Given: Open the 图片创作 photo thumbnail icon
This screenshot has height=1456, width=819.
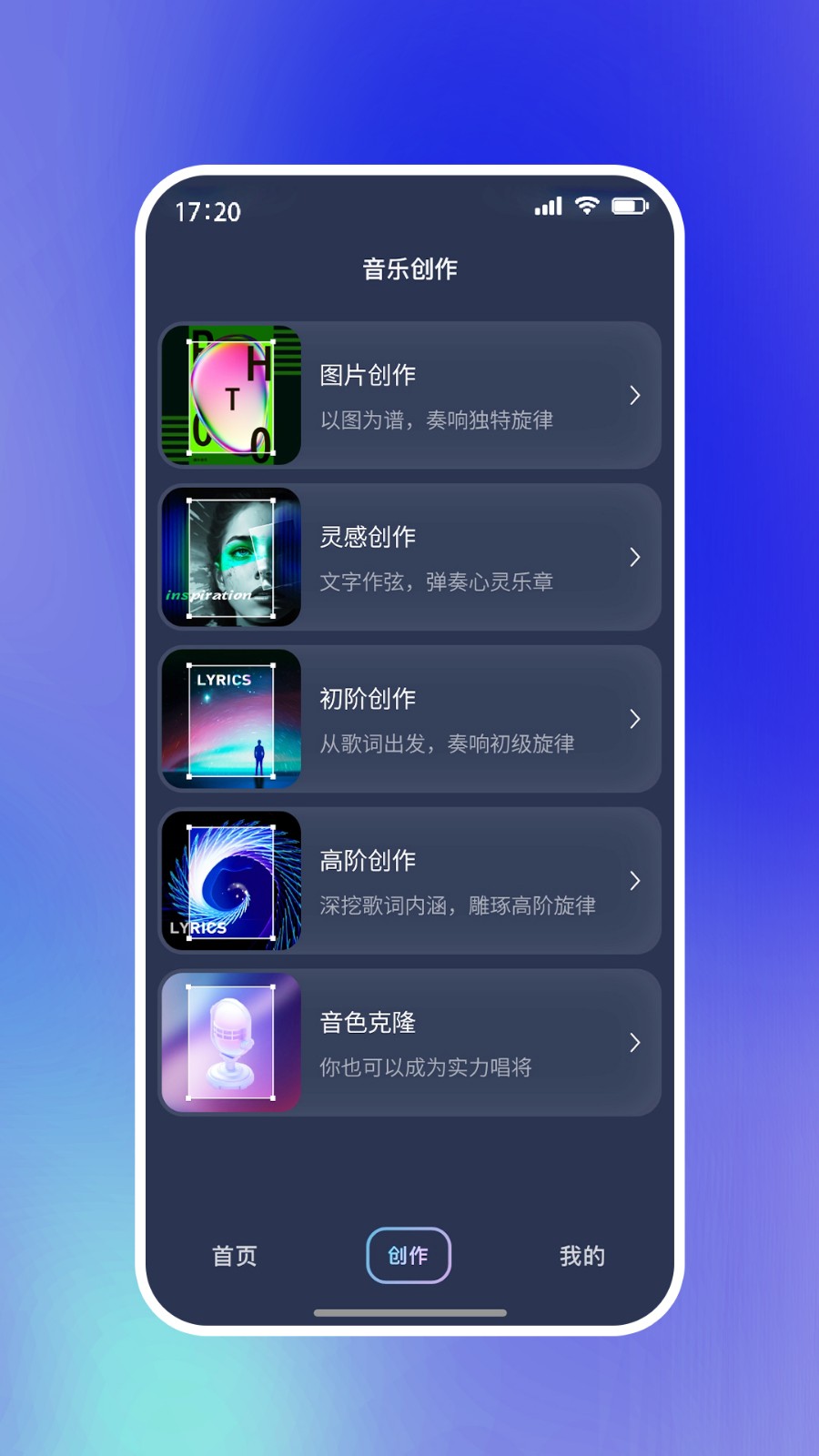Looking at the screenshot, I should coord(230,395).
